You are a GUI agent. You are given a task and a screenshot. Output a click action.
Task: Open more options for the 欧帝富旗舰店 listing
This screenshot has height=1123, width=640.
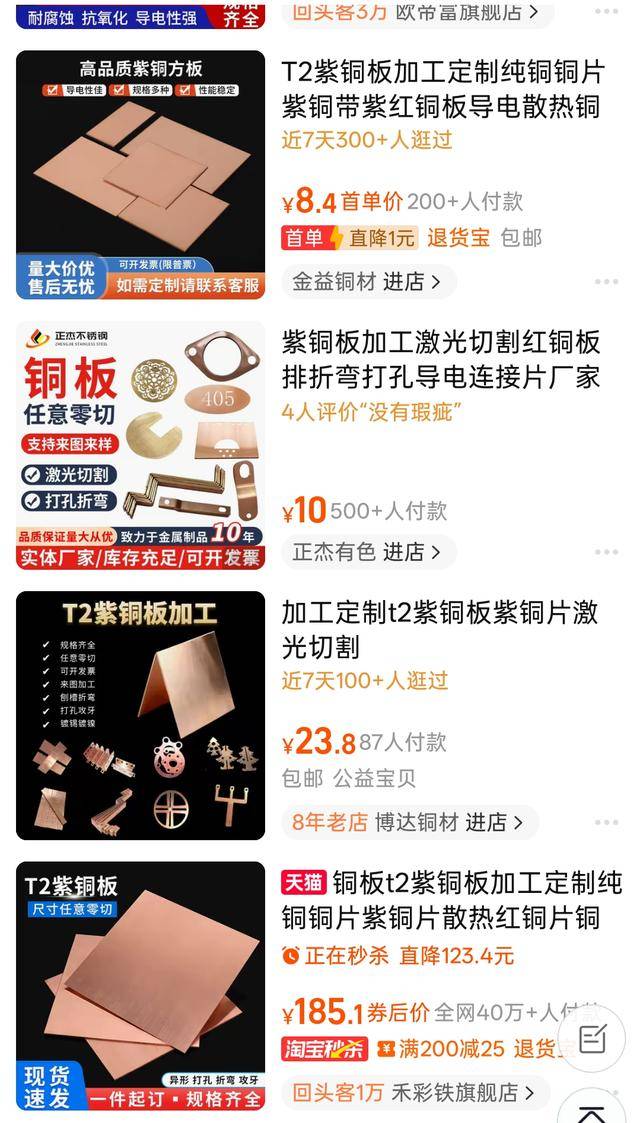606,12
